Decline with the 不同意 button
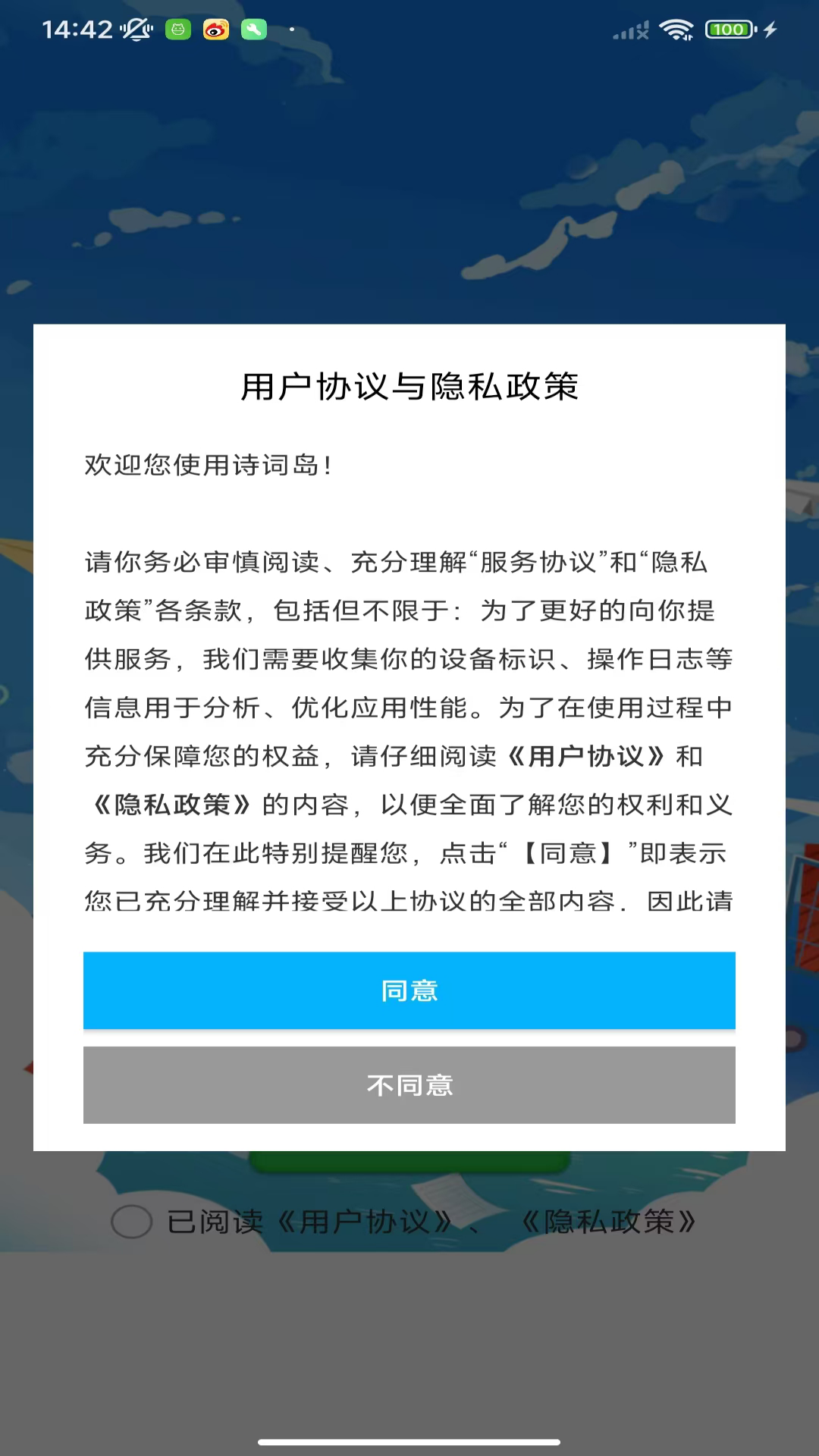 click(x=409, y=1085)
